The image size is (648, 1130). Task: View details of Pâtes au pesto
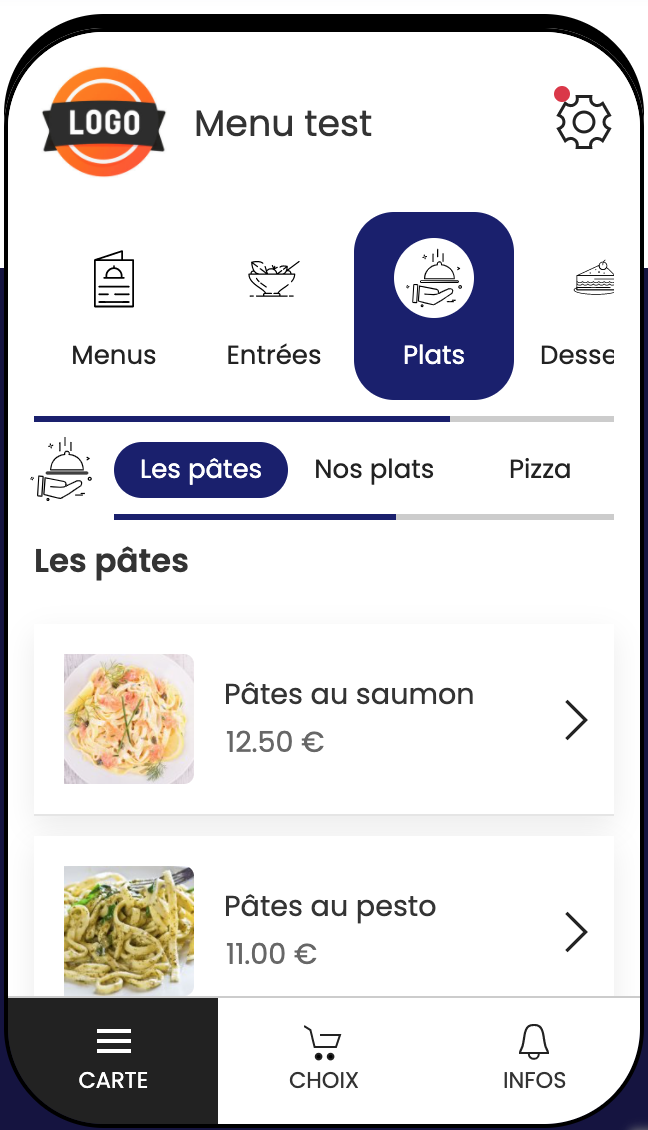coord(324,917)
